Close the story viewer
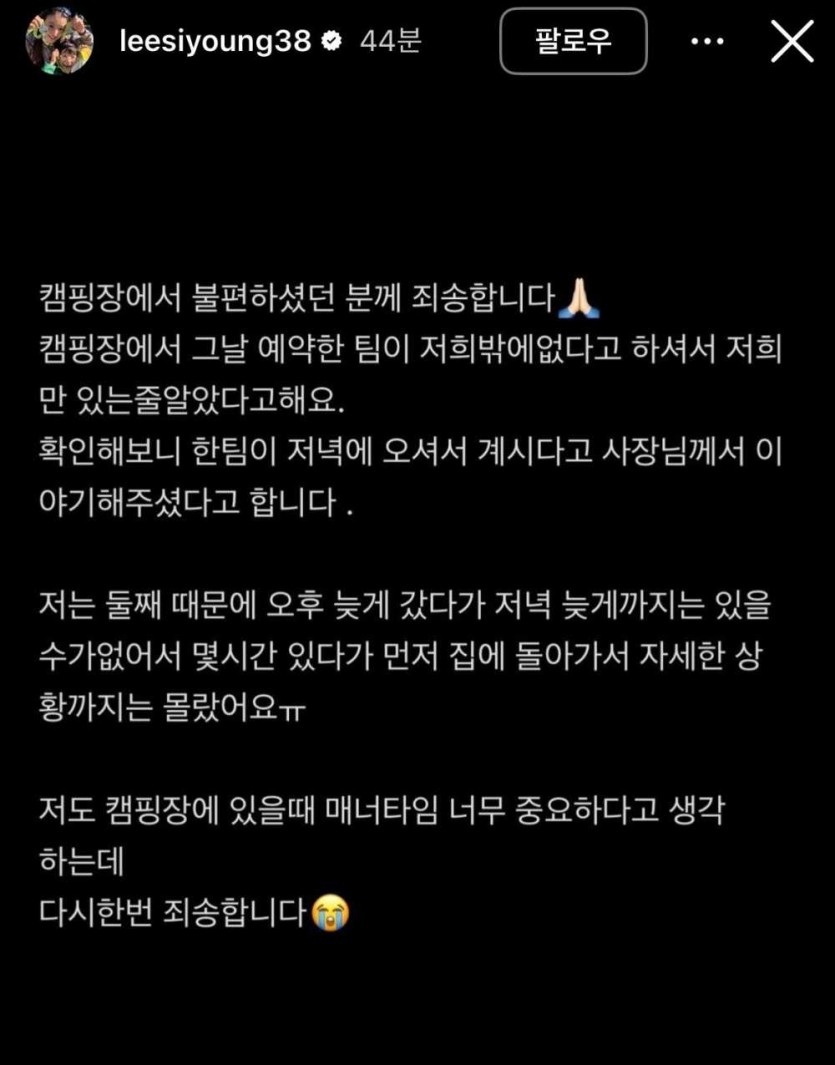 792,41
